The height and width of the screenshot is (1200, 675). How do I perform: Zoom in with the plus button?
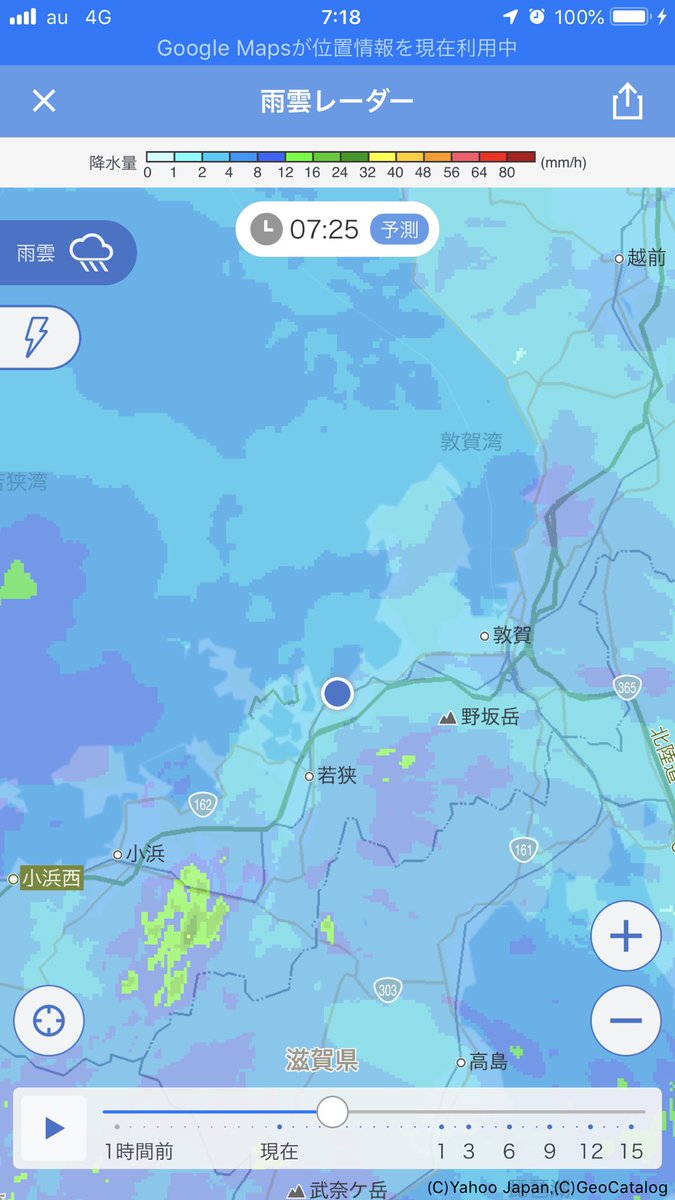(x=626, y=937)
